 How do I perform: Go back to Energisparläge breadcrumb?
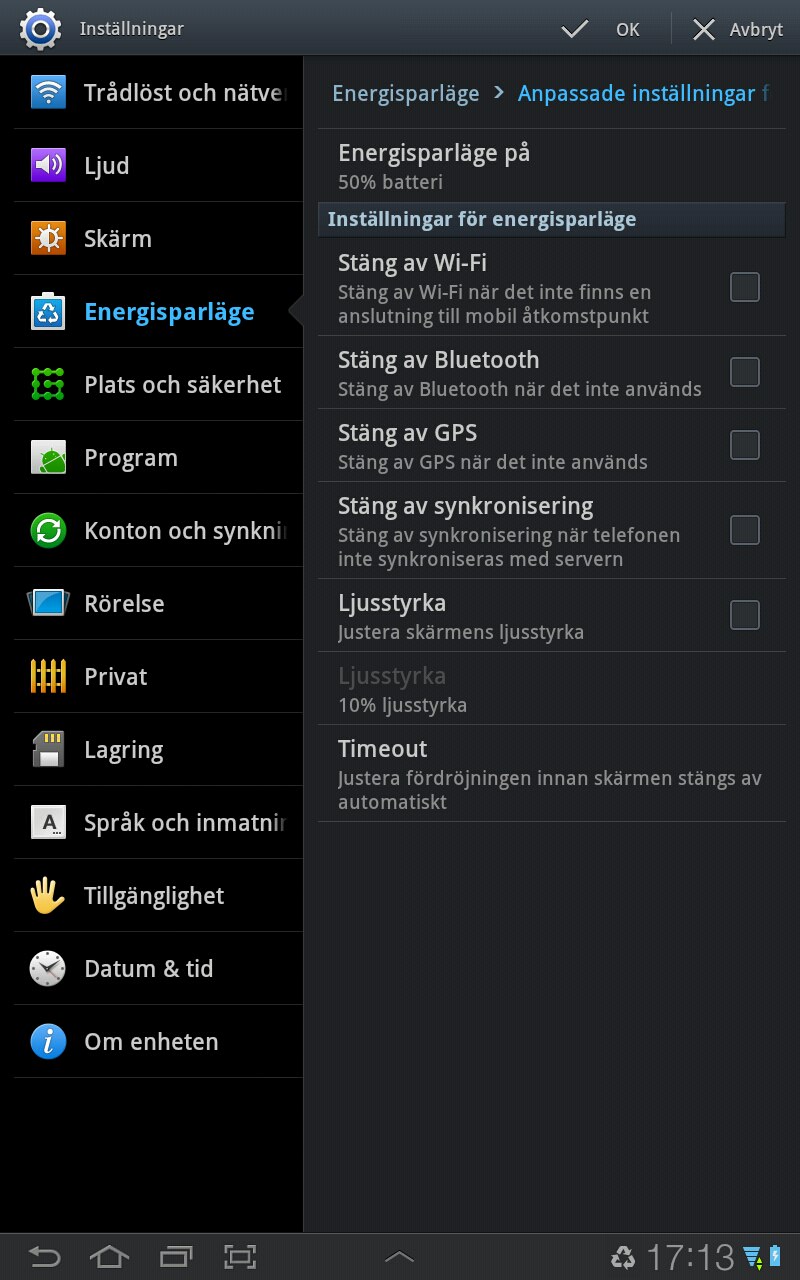[405, 94]
